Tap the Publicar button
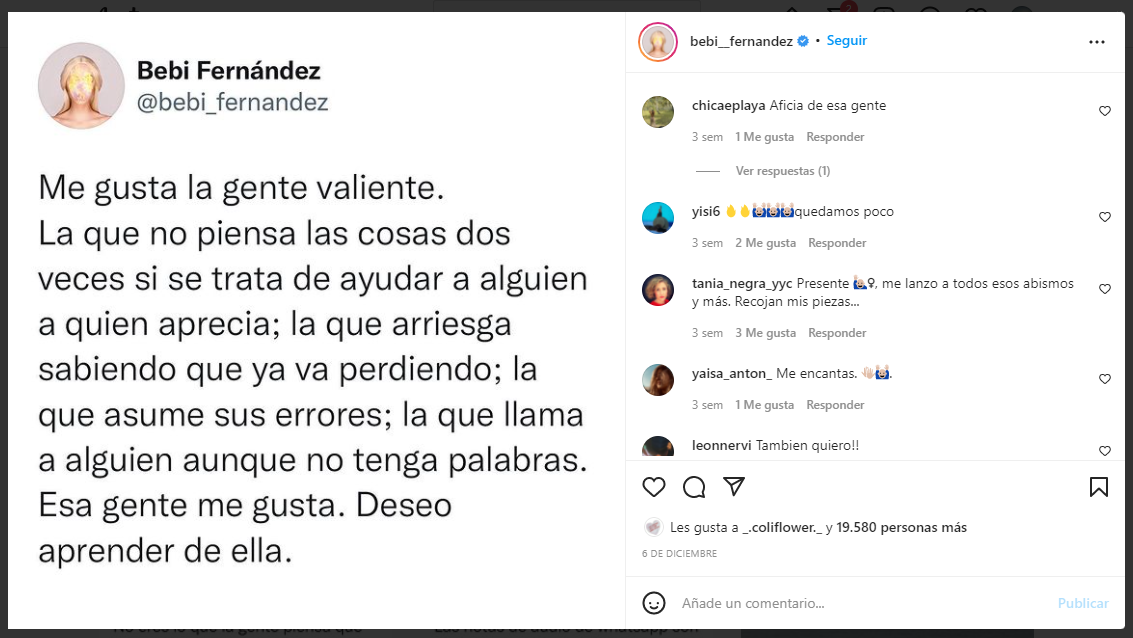Image resolution: width=1133 pixels, height=638 pixels. [1083, 603]
